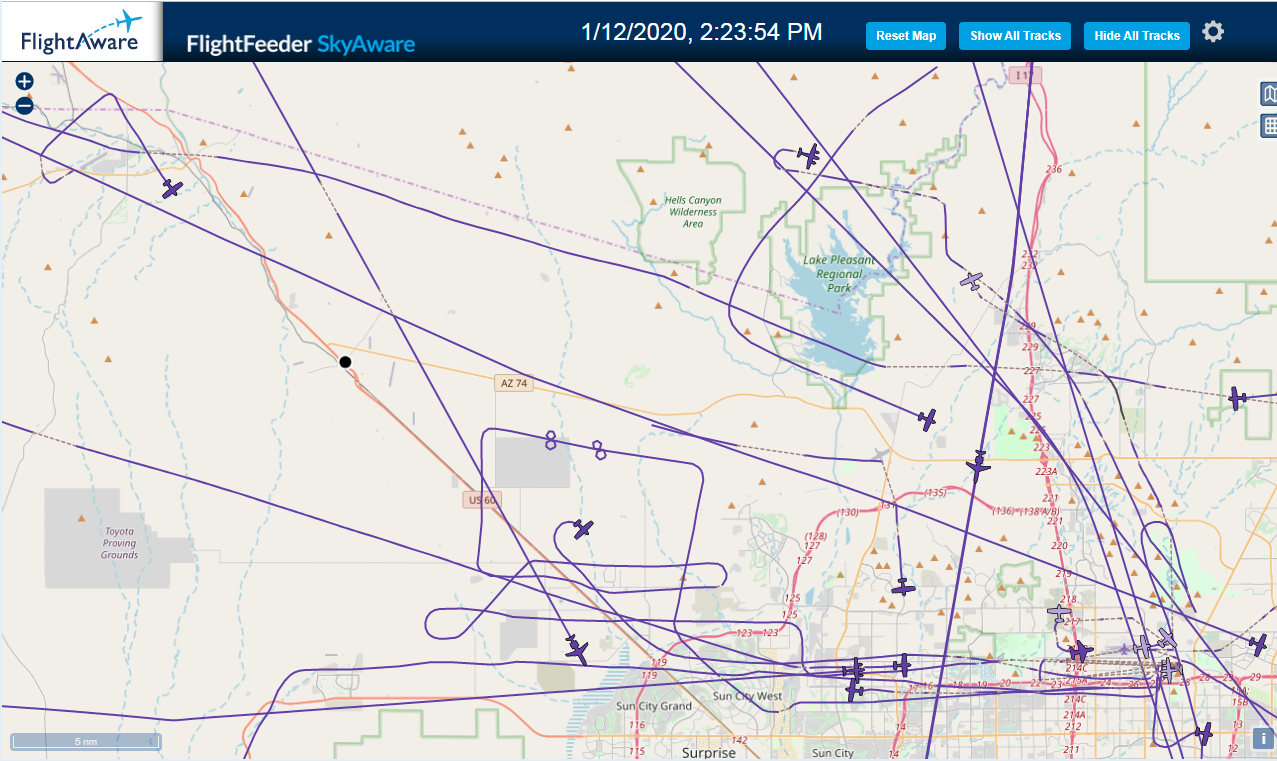Viewport: 1277px width, 761px height.
Task: Zoom in with the plus button
Action: coord(24,81)
